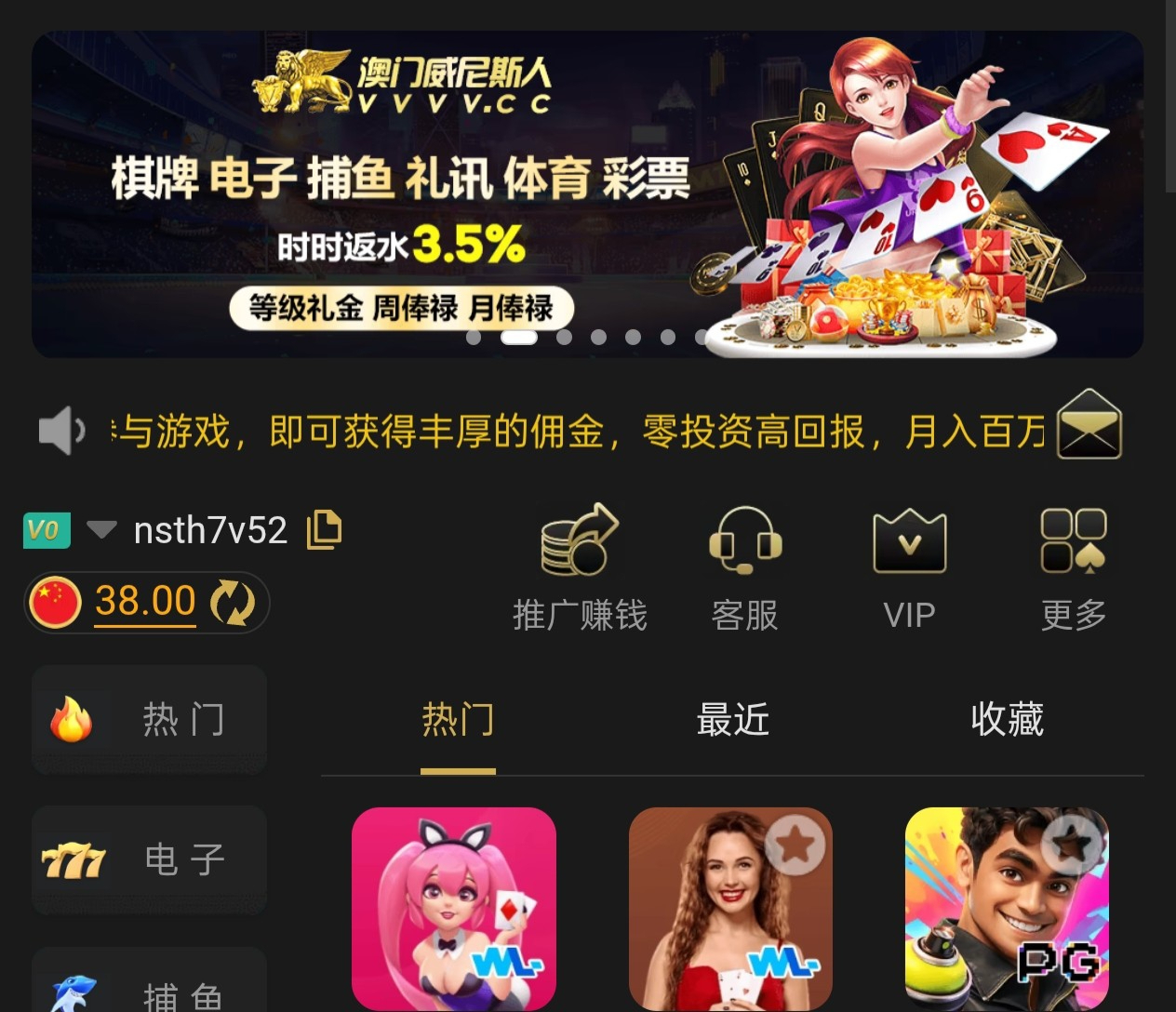Open the live dealer woman game tile
The width and height of the screenshot is (1176, 1012).
point(716,921)
